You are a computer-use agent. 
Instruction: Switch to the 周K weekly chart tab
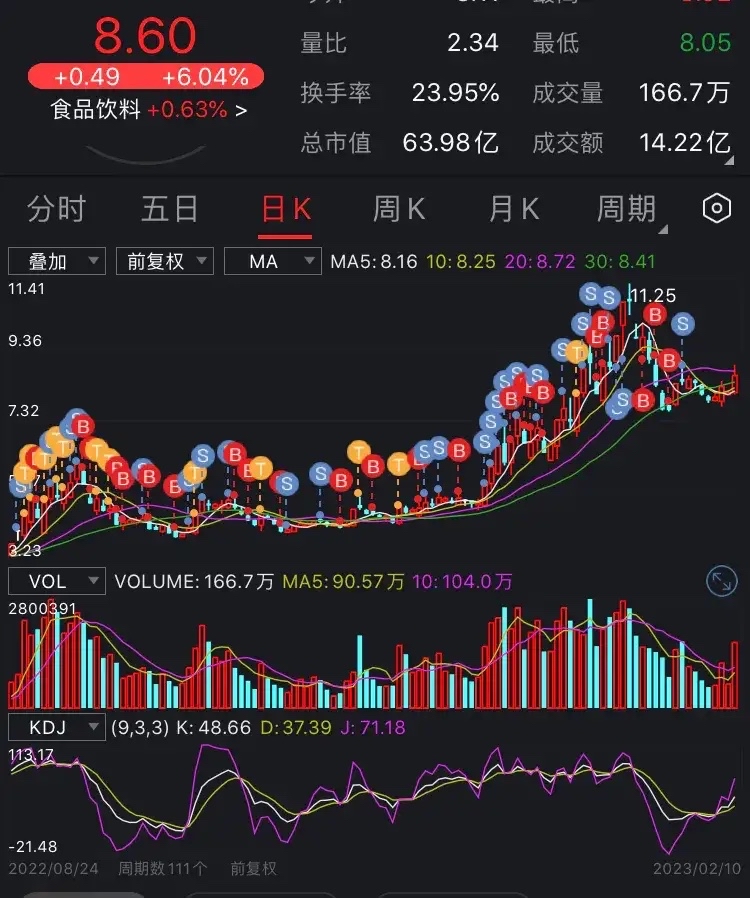pos(400,209)
